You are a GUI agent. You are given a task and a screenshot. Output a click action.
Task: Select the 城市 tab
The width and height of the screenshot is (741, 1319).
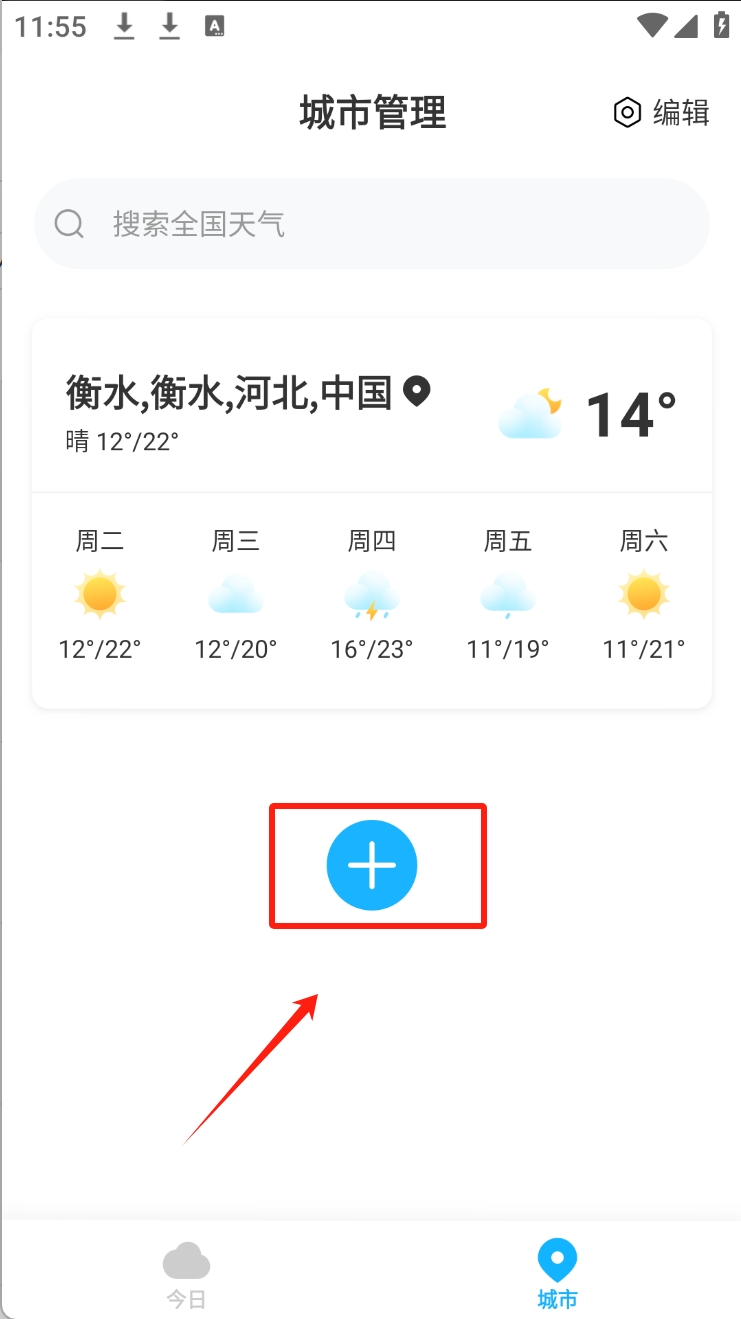click(x=557, y=1274)
